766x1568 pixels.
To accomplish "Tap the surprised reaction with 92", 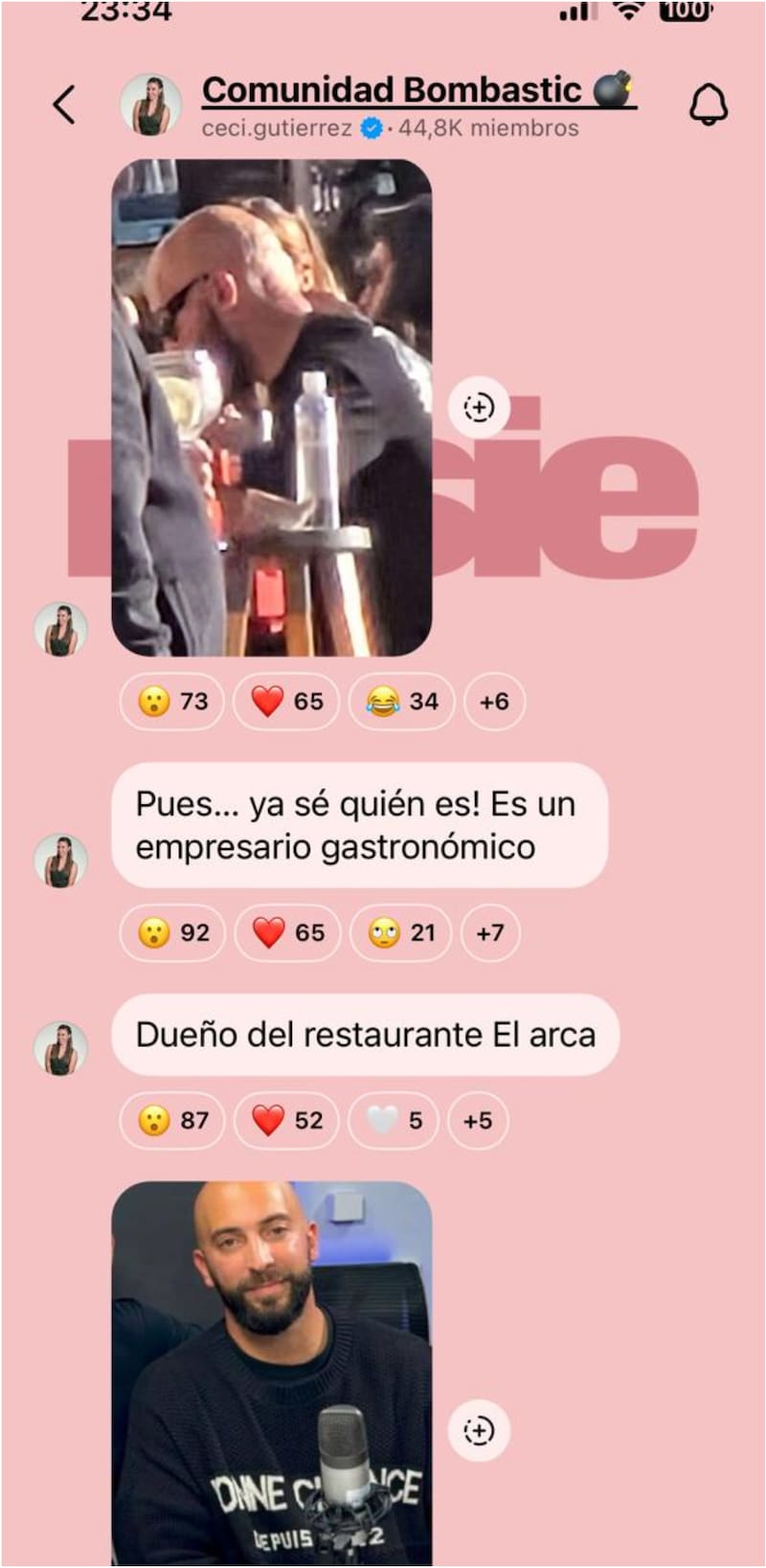I will click(x=173, y=932).
